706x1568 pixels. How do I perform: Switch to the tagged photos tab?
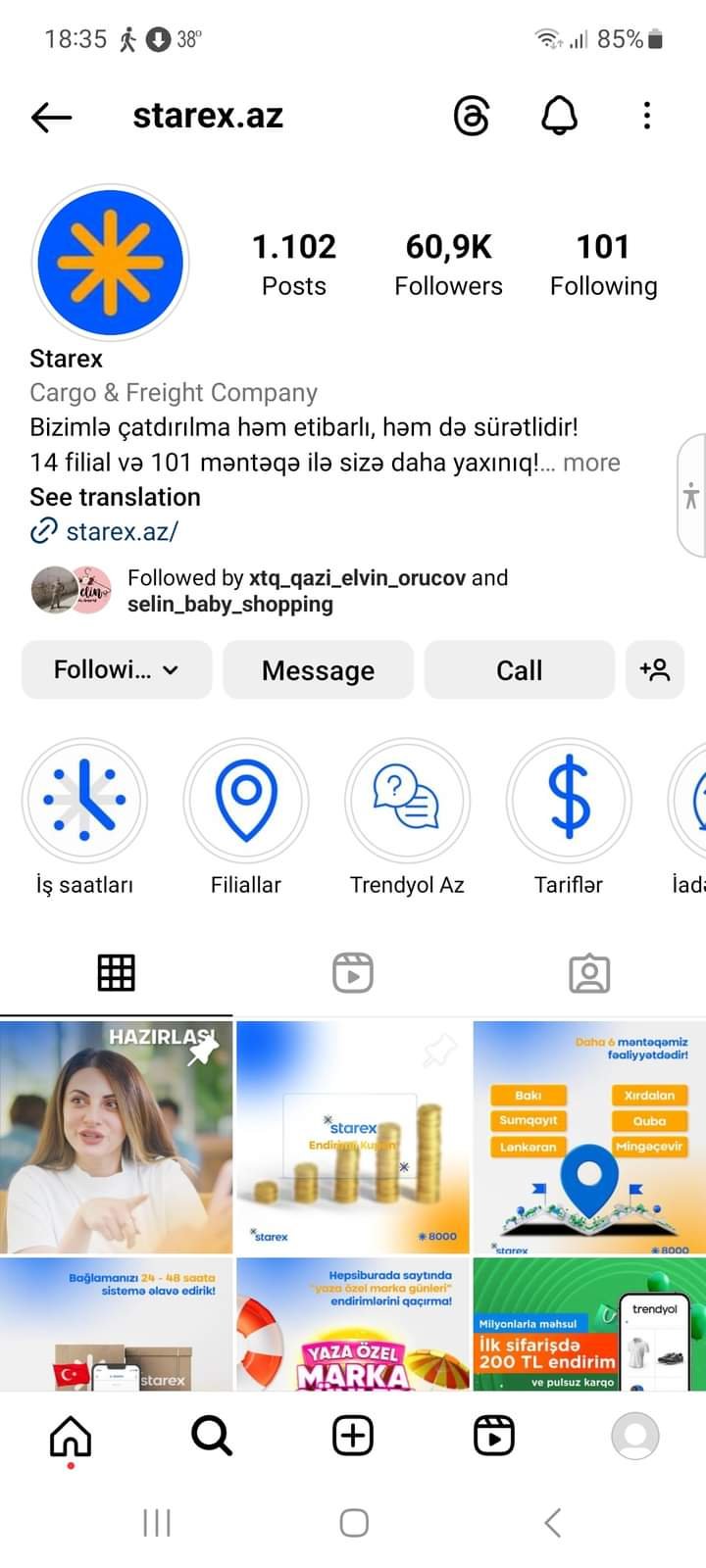[x=589, y=973]
